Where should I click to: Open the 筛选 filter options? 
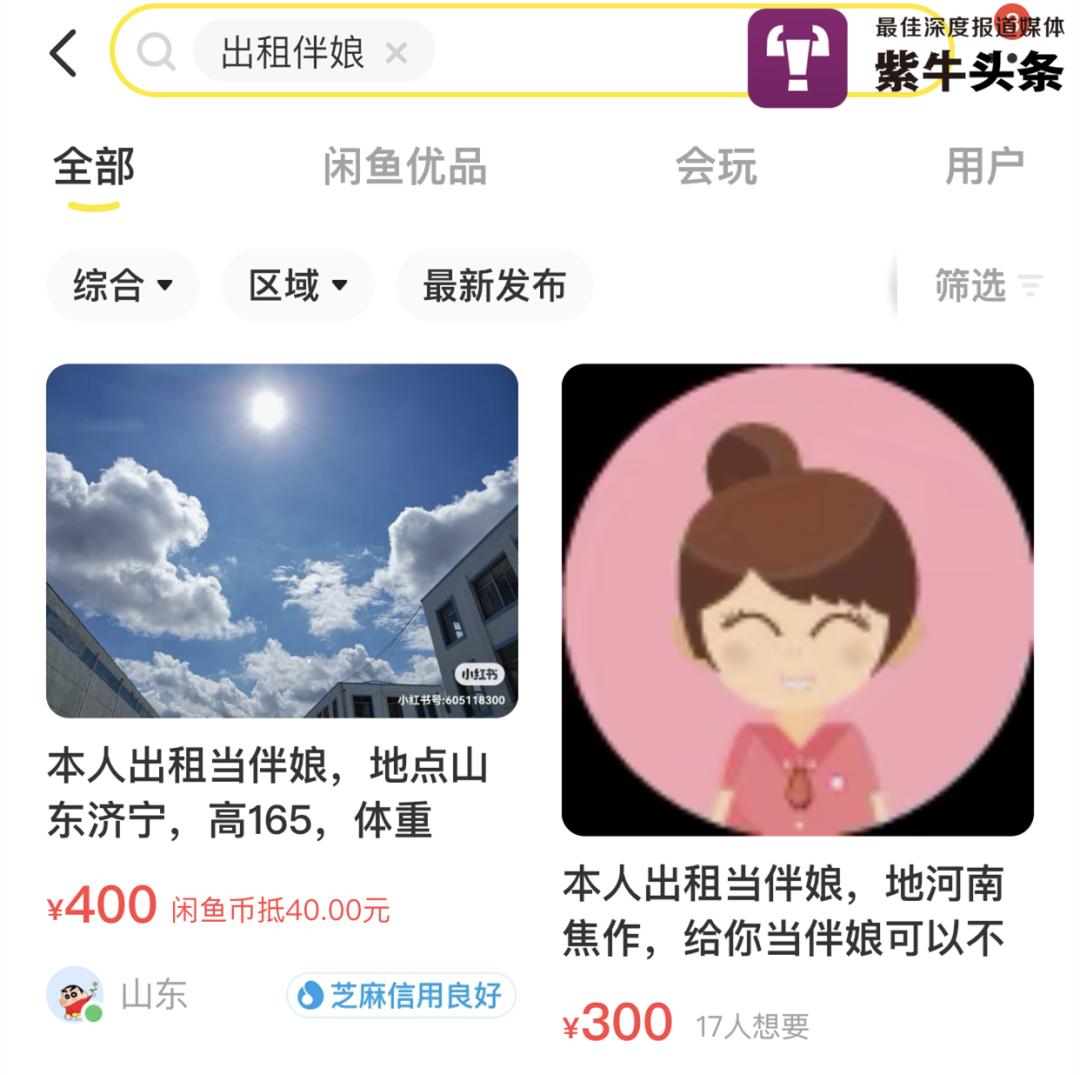987,286
